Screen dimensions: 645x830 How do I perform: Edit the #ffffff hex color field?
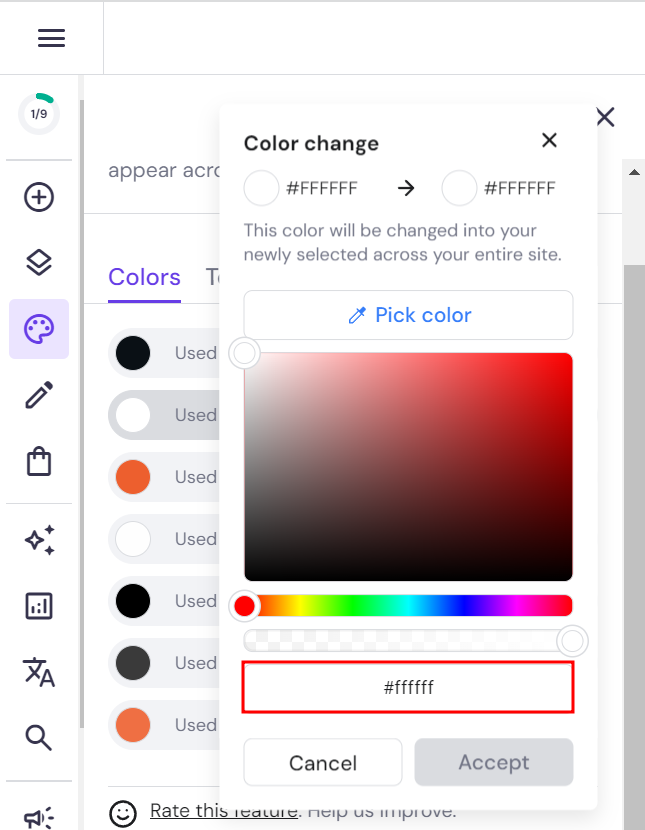pyautogui.click(x=408, y=687)
